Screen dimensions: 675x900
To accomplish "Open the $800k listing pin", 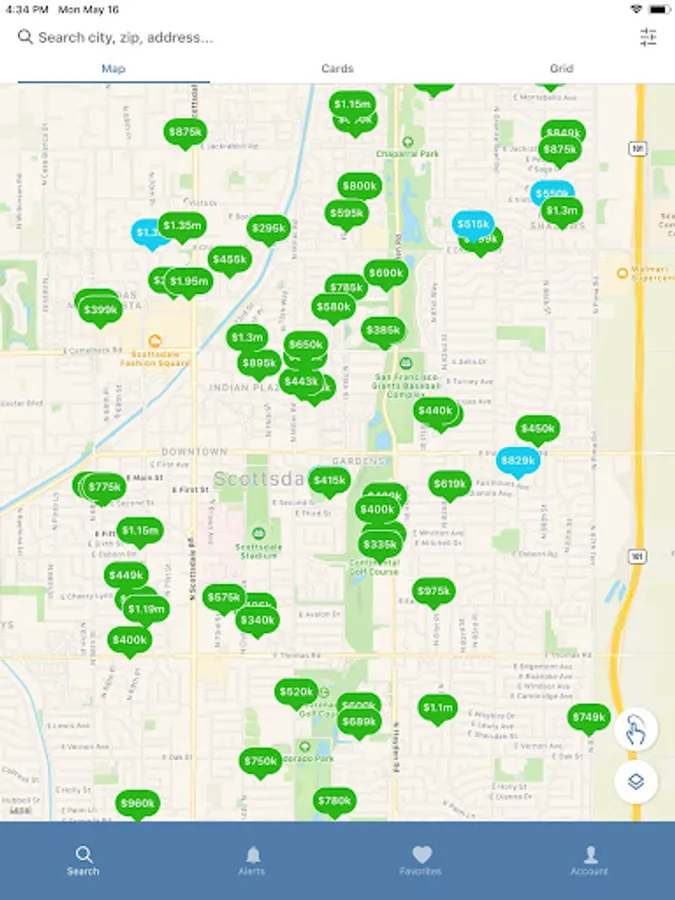I will coord(358,186).
